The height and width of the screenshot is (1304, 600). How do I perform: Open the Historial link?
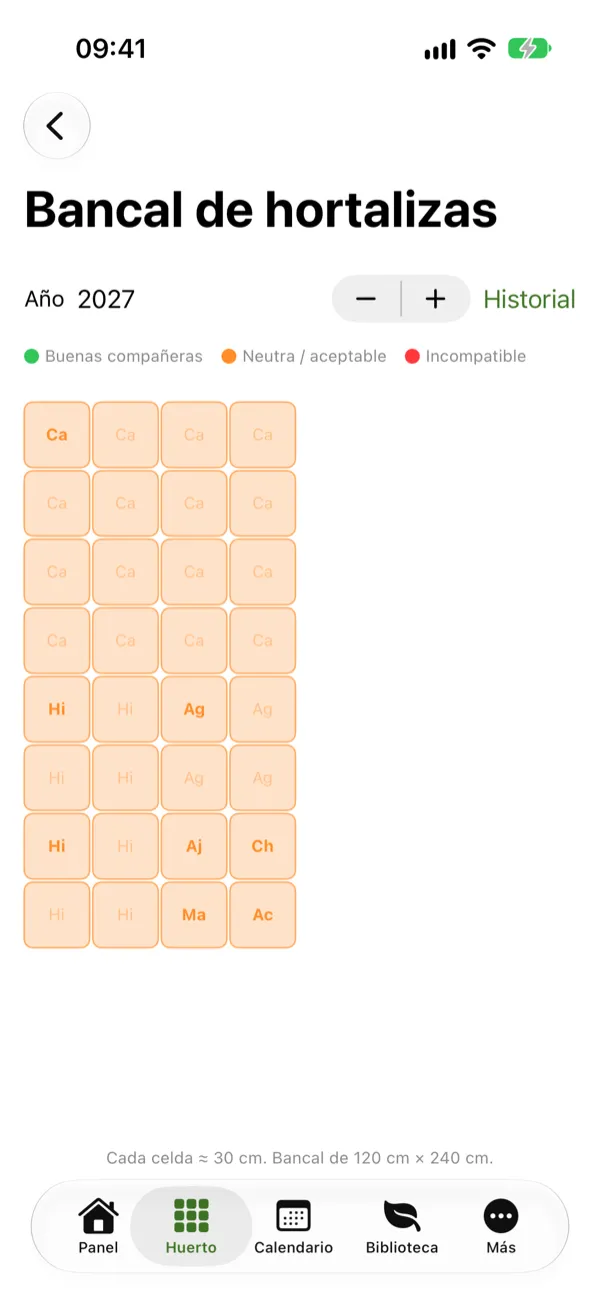[x=529, y=299]
